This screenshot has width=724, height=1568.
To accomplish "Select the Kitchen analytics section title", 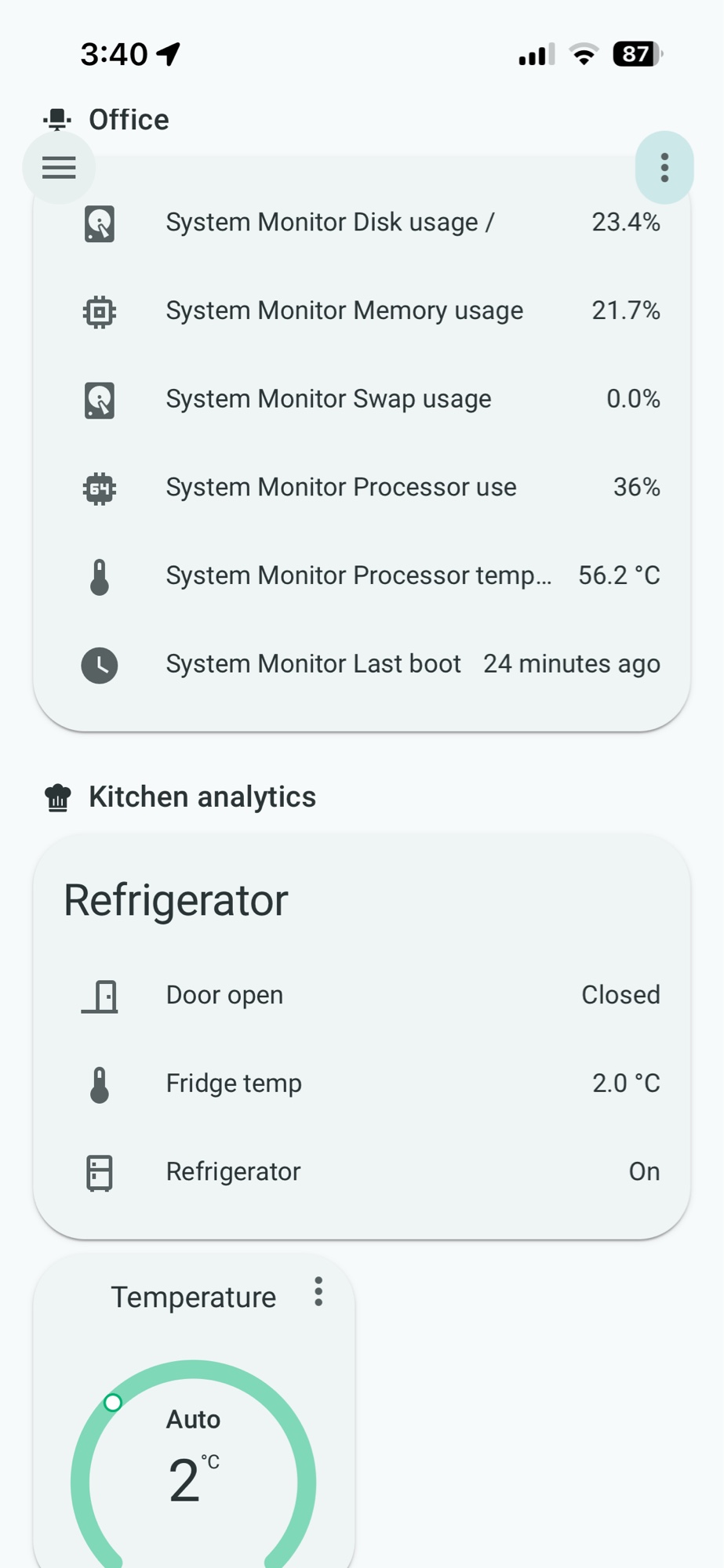I will pos(202,797).
